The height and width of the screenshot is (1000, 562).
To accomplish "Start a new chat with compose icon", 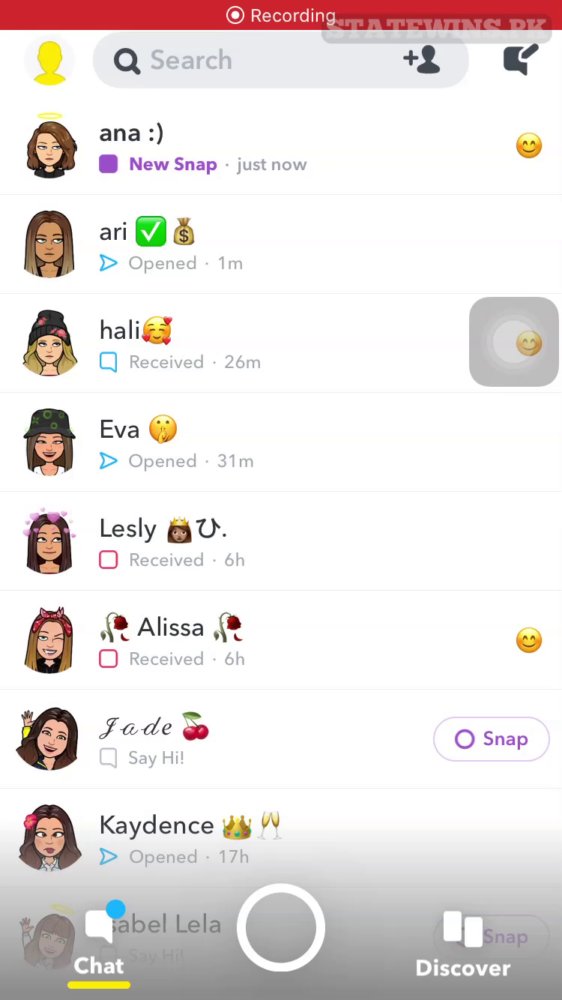I will pos(521,59).
